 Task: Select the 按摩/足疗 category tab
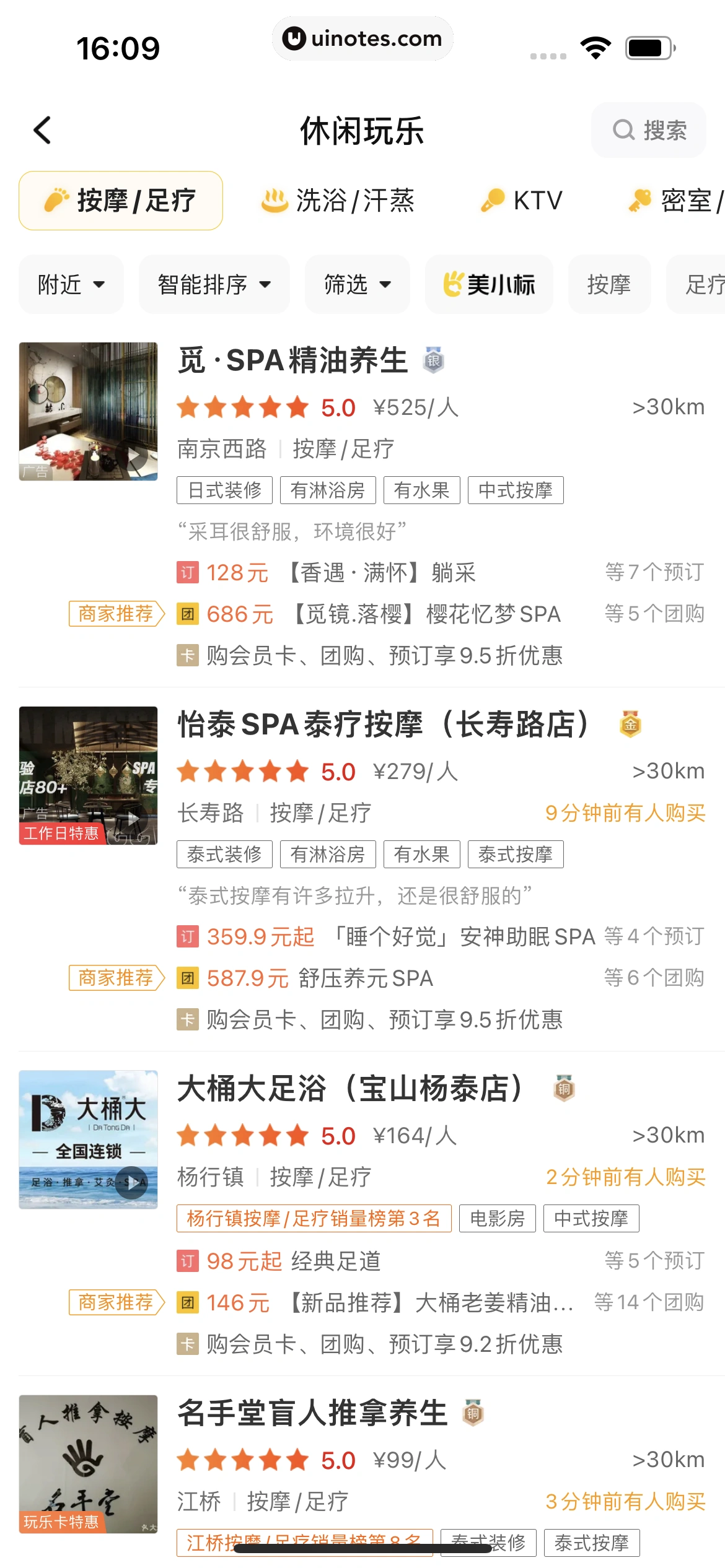click(x=121, y=201)
